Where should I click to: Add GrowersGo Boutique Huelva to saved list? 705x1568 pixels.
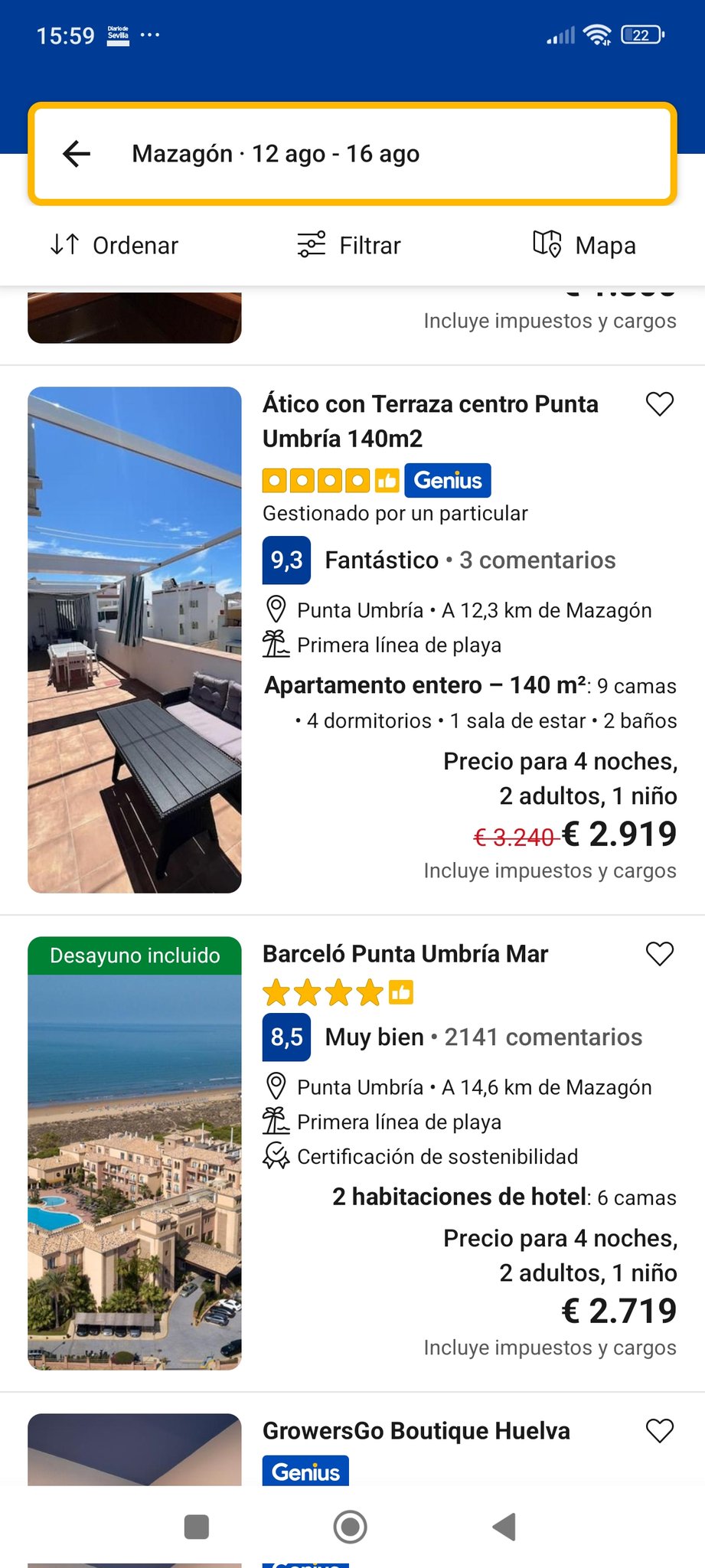coord(659,1431)
